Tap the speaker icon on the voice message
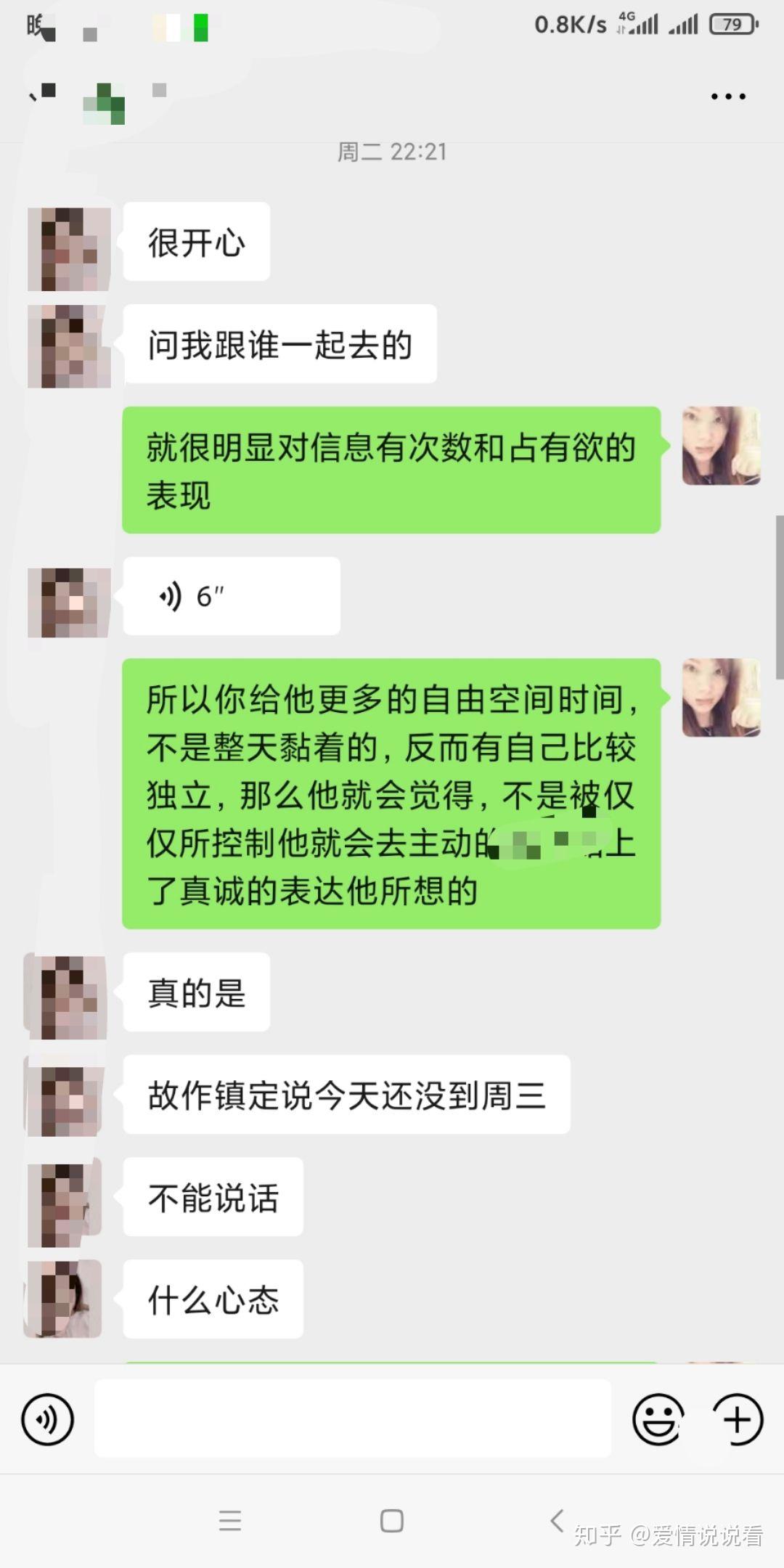This screenshot has width=784, height=1568. 171,595
